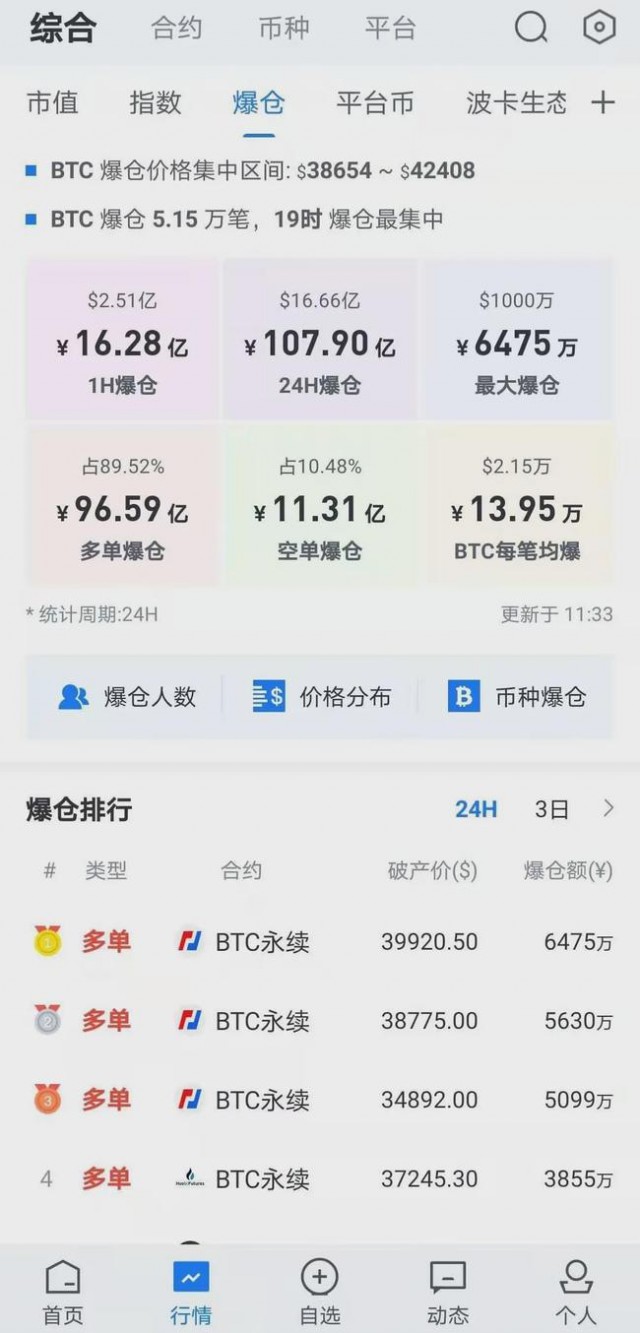
Task: Open the hexagon settings icon
Action: click(599, 27)
